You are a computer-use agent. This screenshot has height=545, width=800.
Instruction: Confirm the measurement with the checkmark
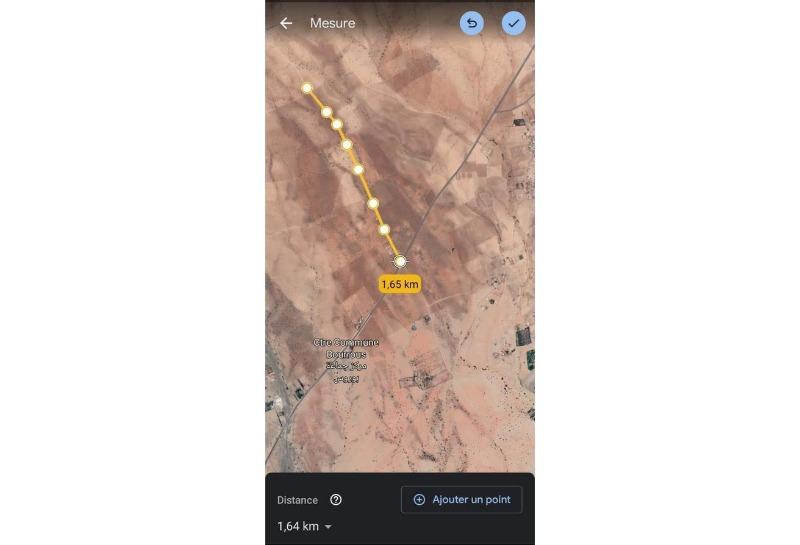(x=513, y=23)
